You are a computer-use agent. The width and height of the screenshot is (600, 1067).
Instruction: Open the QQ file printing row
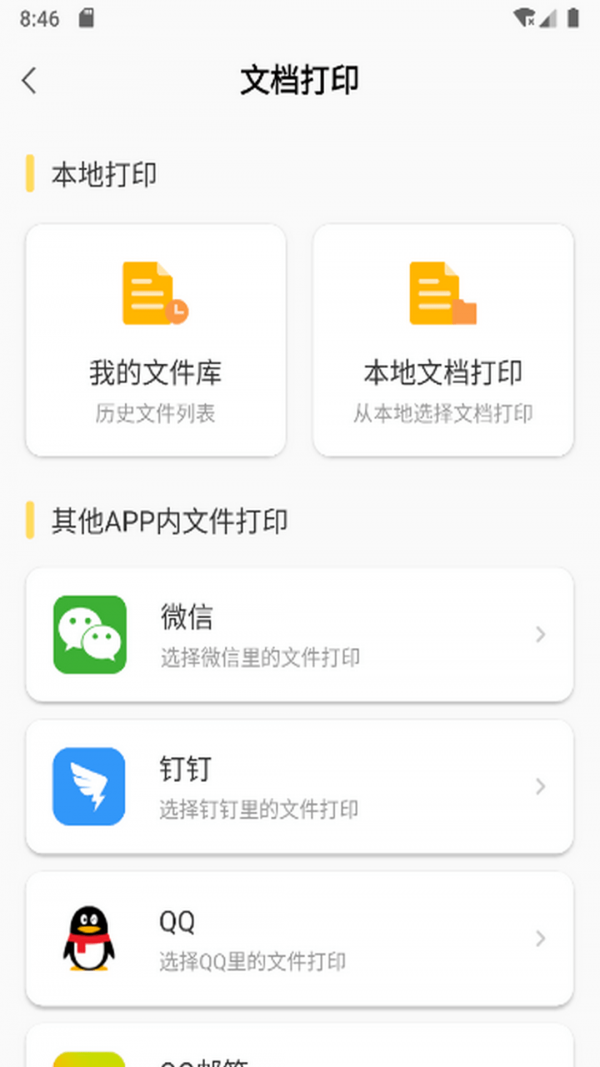tap(299, 938)
